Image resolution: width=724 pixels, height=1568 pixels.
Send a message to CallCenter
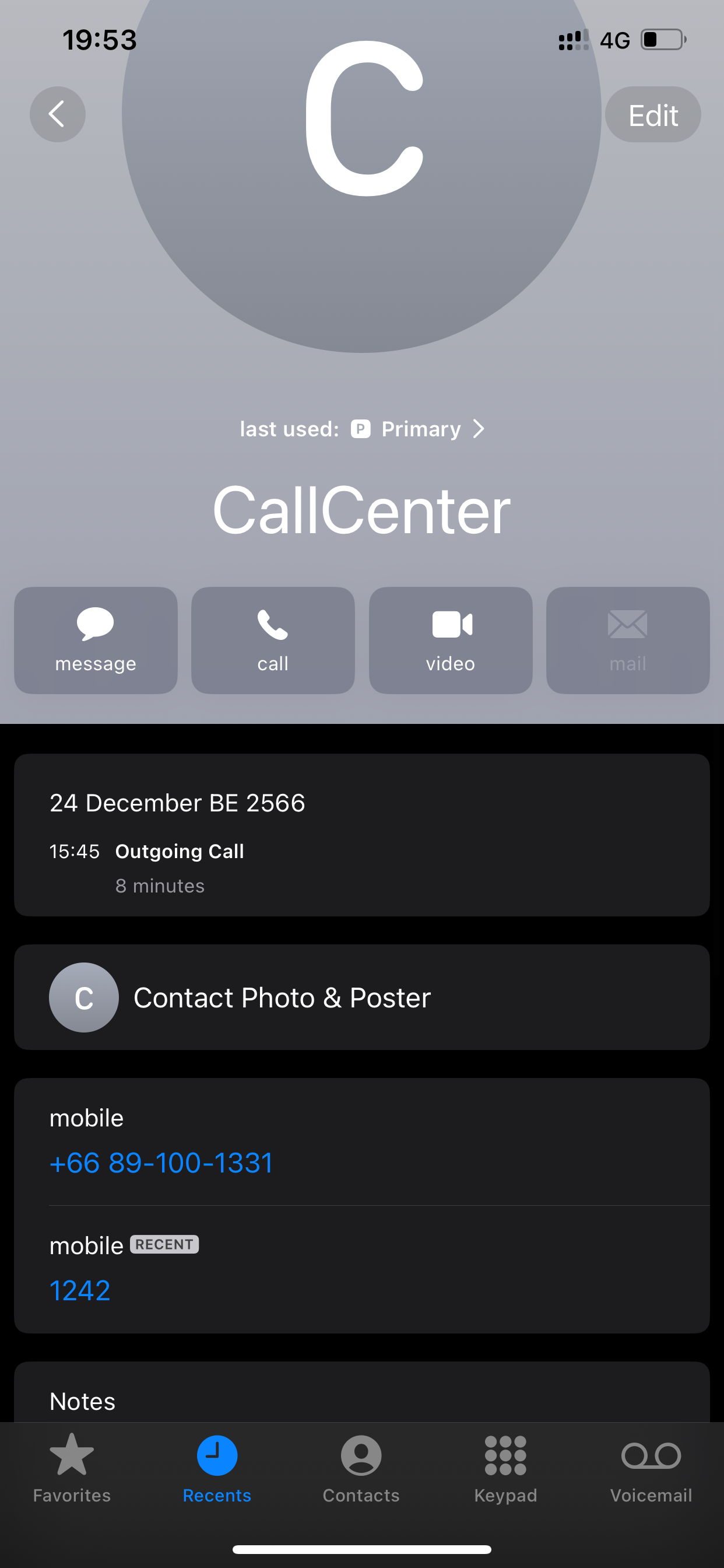[96, 640]
